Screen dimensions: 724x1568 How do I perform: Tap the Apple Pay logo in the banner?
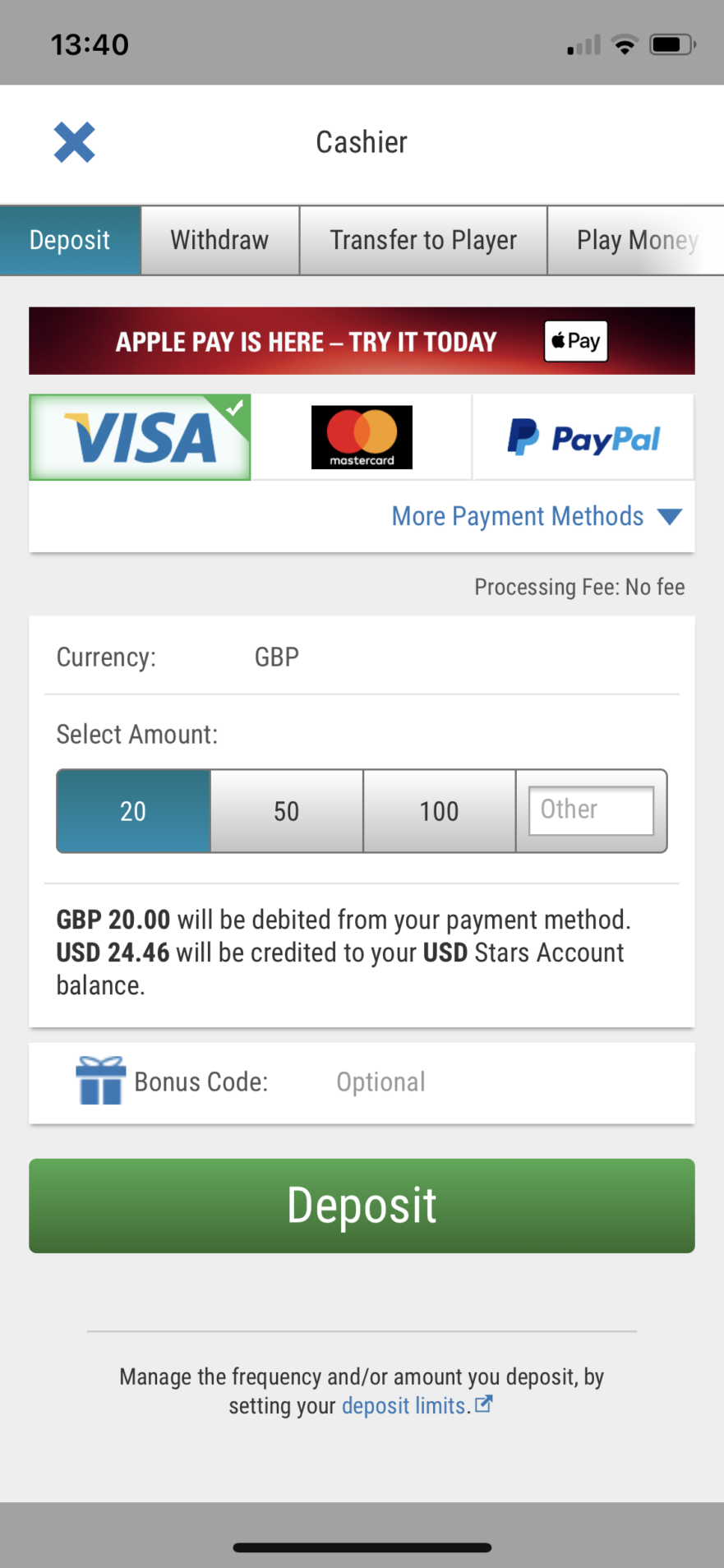coord(575,340)
